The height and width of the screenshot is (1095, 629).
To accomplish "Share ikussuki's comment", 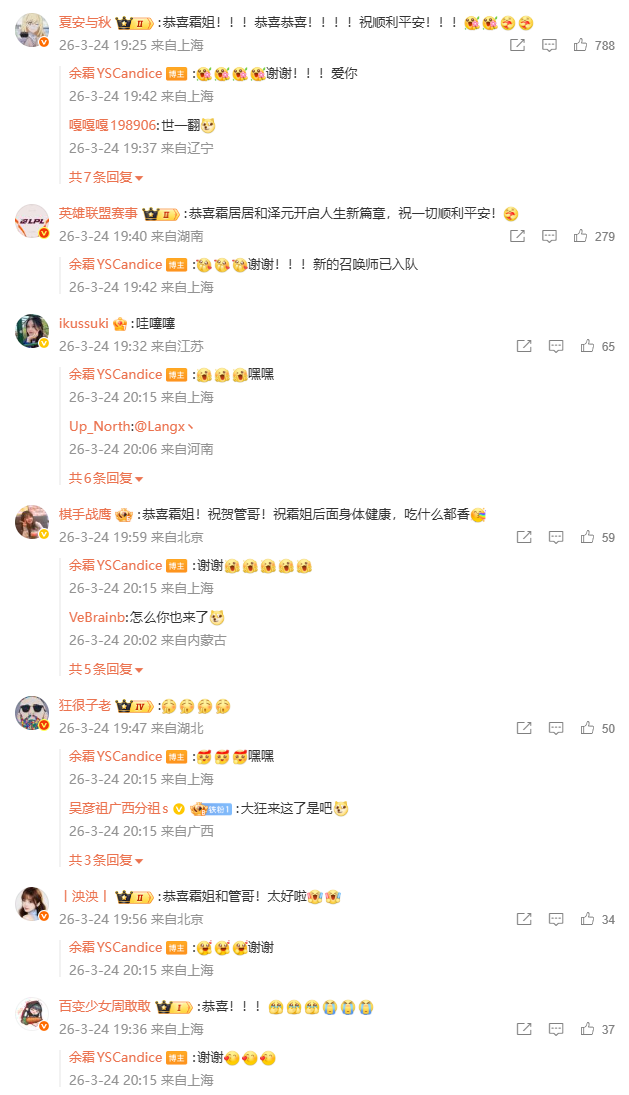I will 524,346.
